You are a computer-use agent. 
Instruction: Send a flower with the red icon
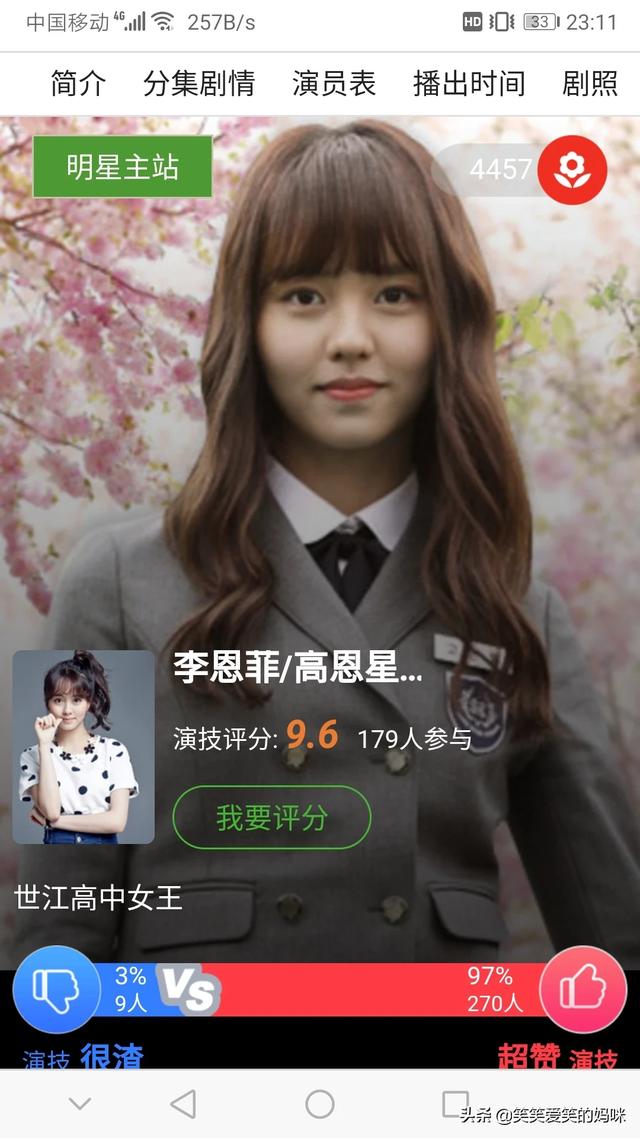pyautogui.click(x=572, y=170)
